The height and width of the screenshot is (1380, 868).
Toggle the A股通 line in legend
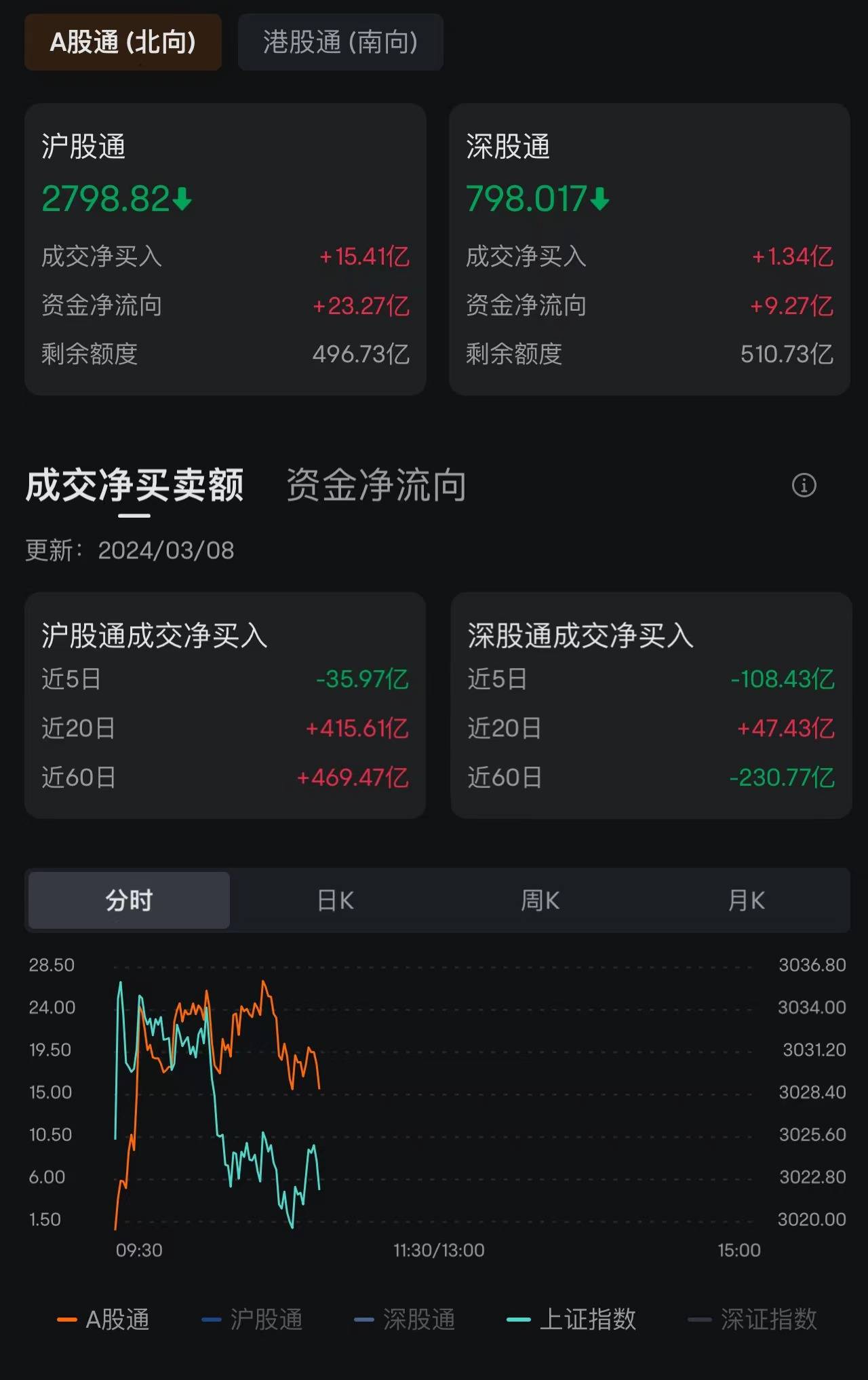(104, 1320)
